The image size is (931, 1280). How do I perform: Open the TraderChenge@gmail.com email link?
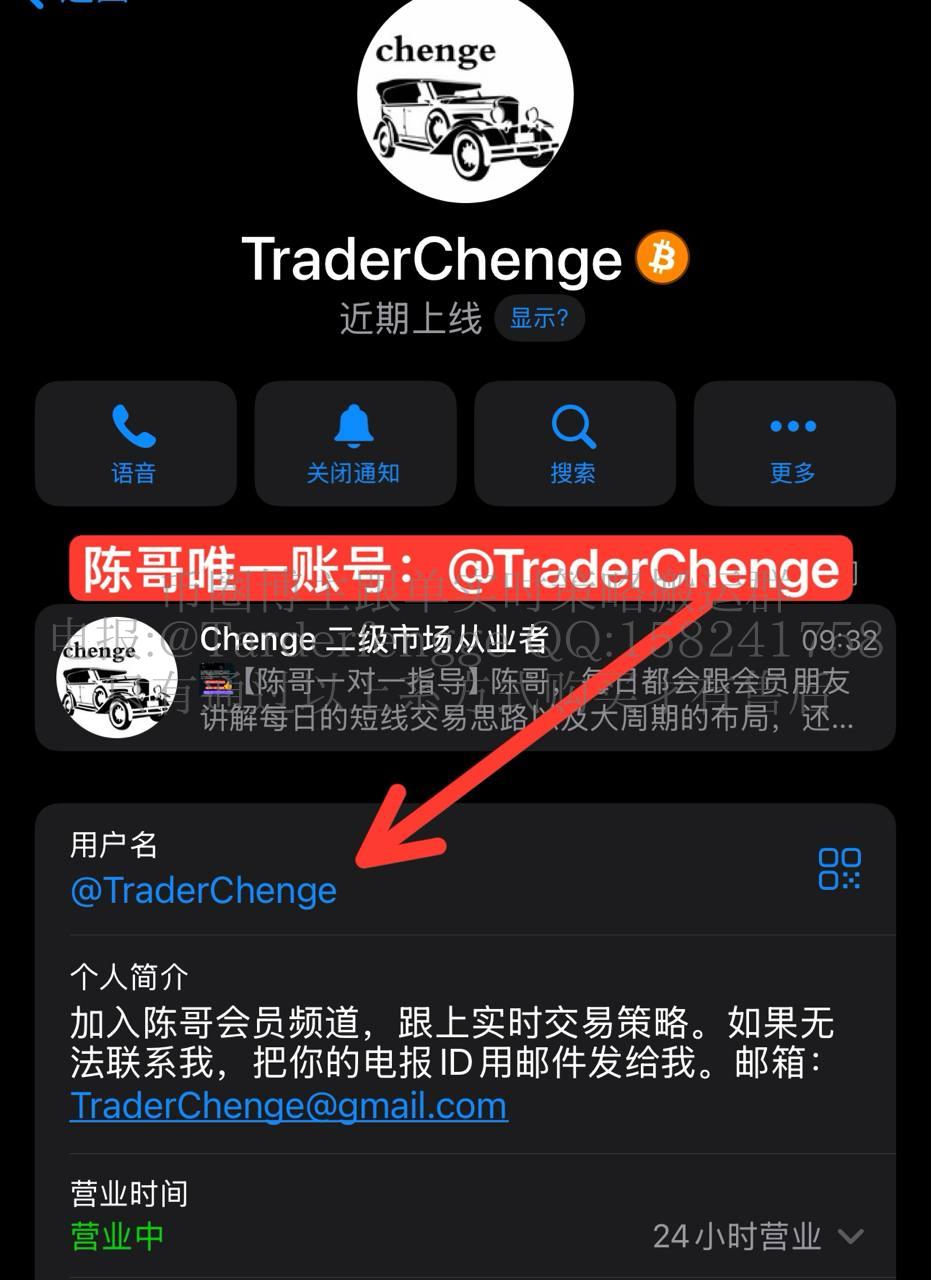(288, 1105)
